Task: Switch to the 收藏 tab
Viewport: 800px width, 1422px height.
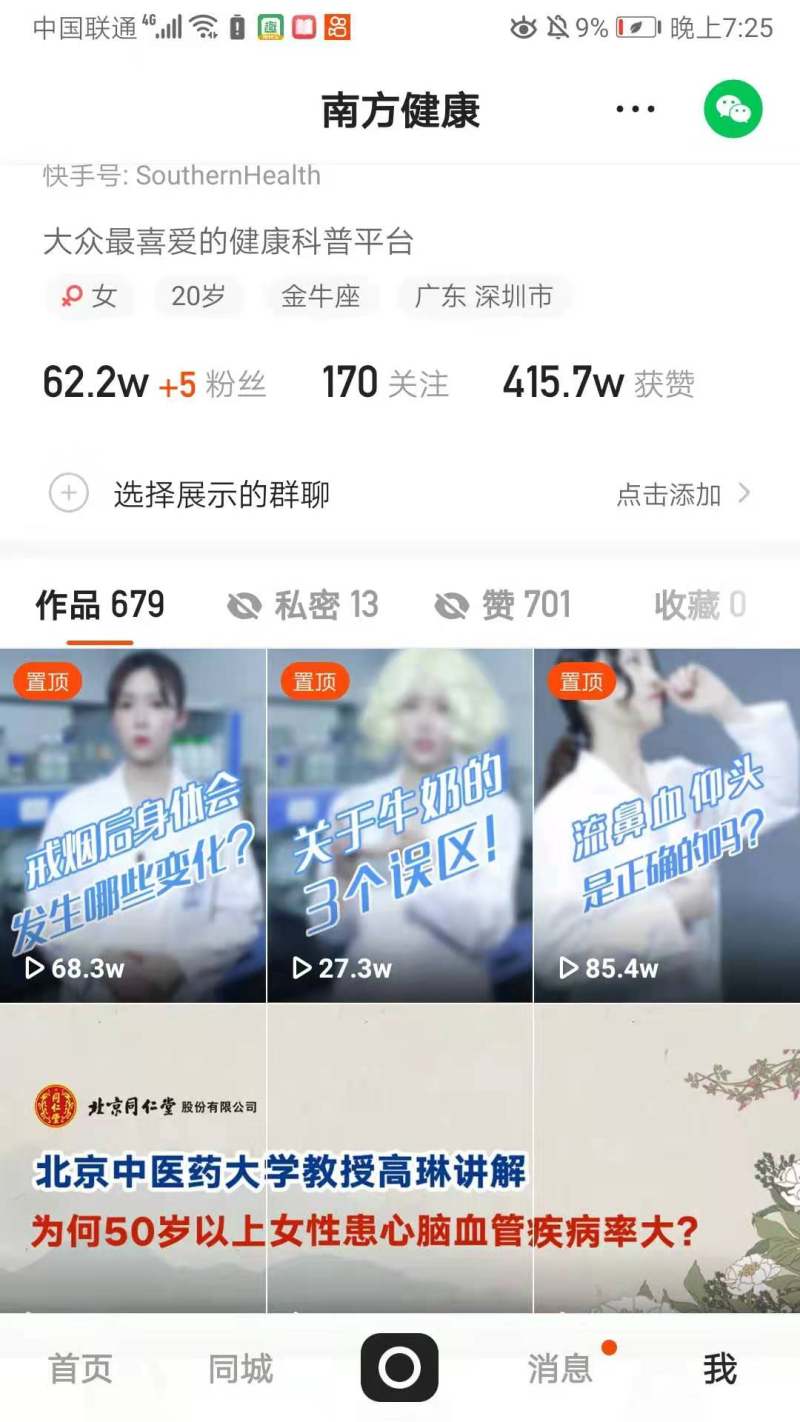Action: tap(700, 604)
